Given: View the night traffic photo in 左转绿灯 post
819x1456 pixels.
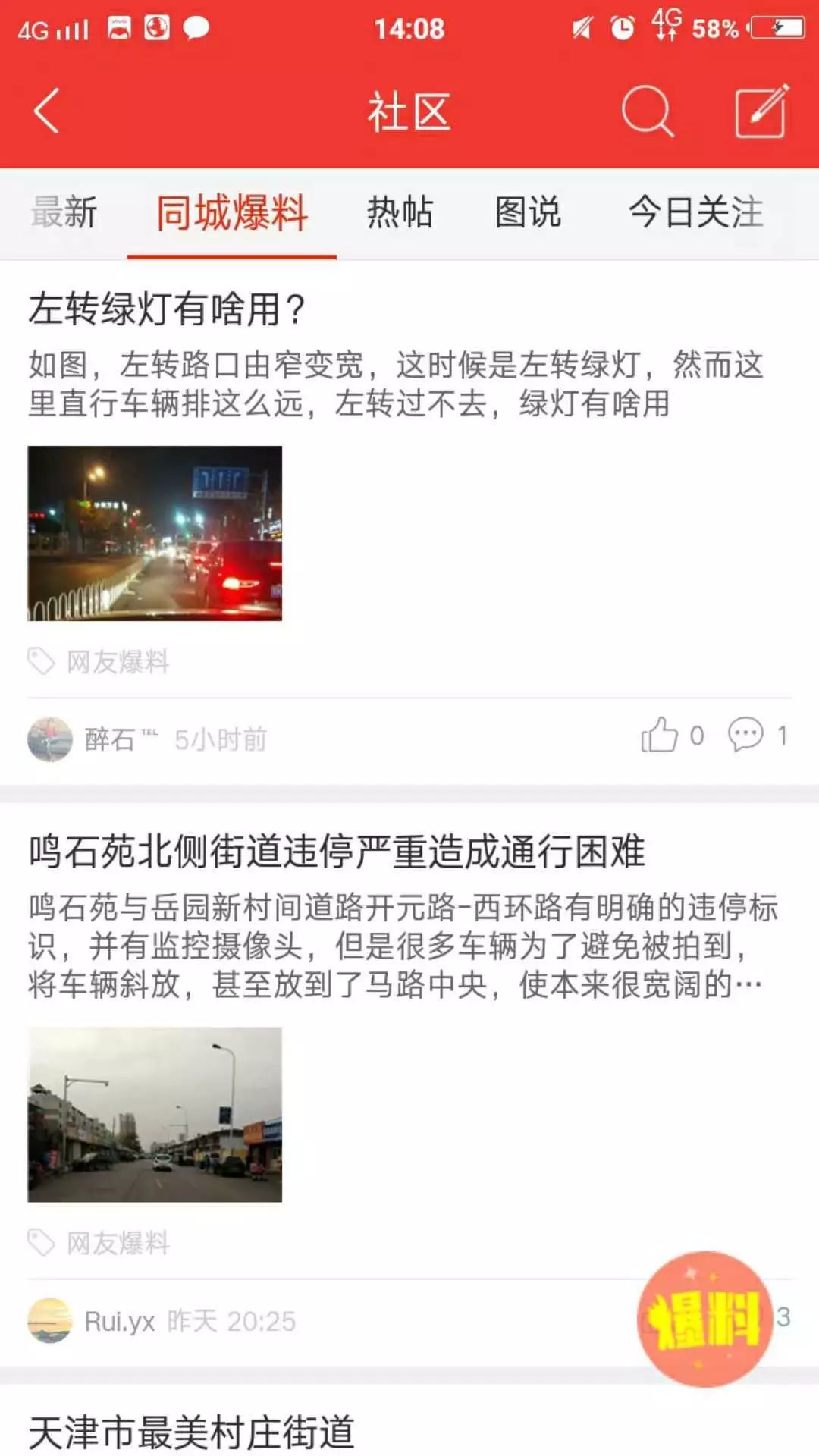Looking at the screenshot, I should 155,533.
